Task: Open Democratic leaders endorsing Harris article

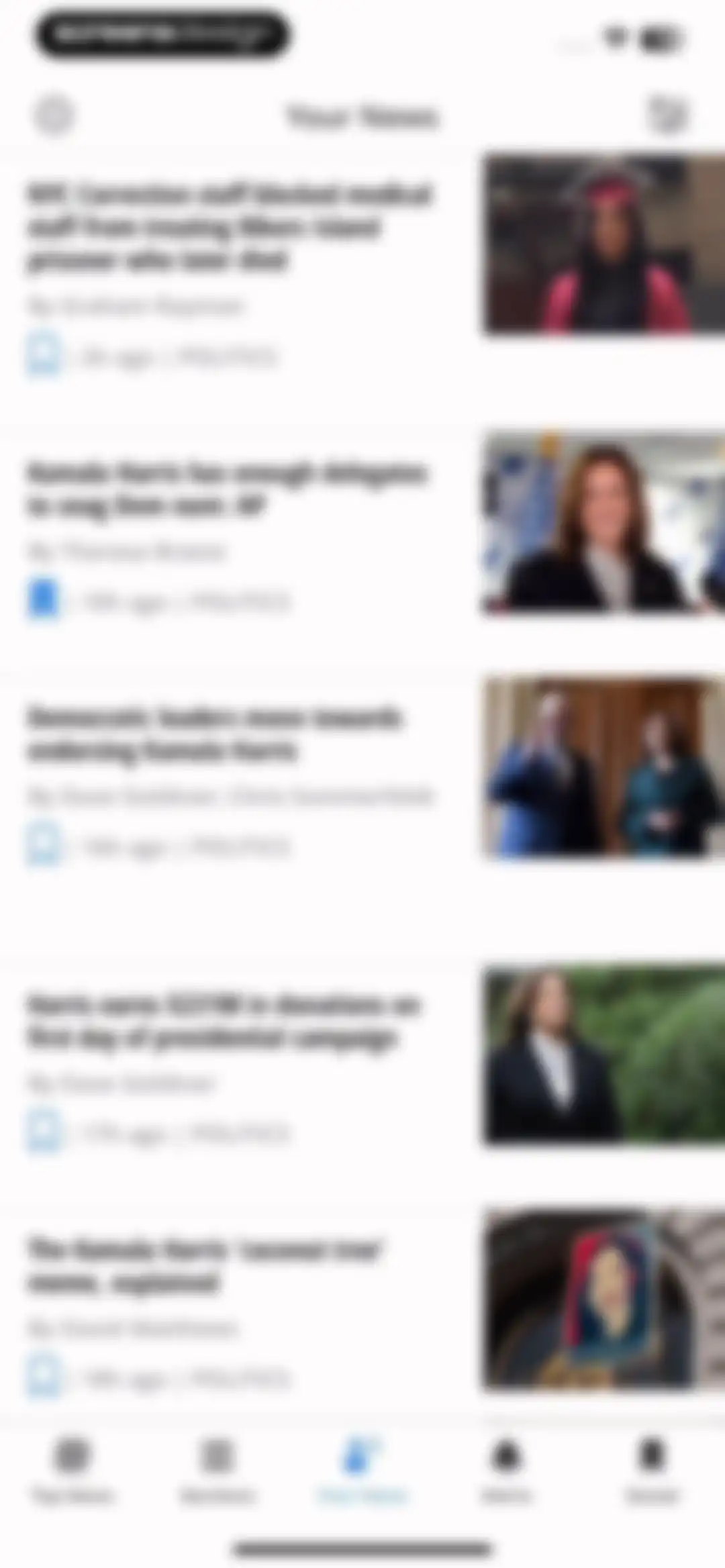Action: tap(215, 734)
